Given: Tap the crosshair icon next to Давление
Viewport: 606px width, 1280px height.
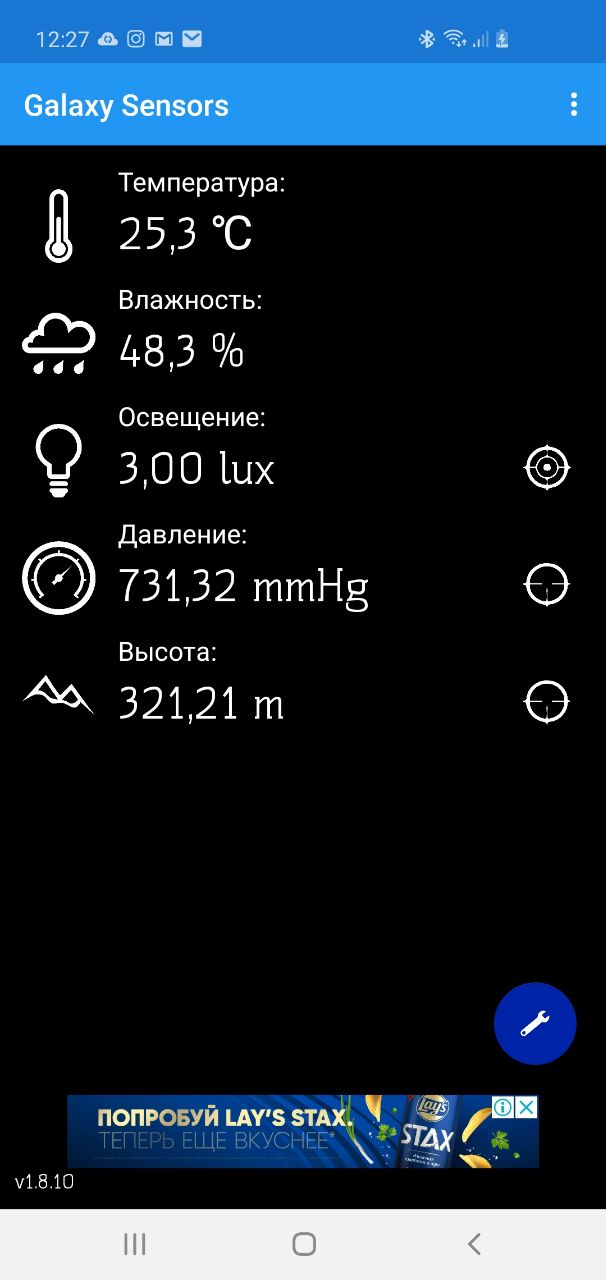Looking at the screenshot, I should (547, 585).
